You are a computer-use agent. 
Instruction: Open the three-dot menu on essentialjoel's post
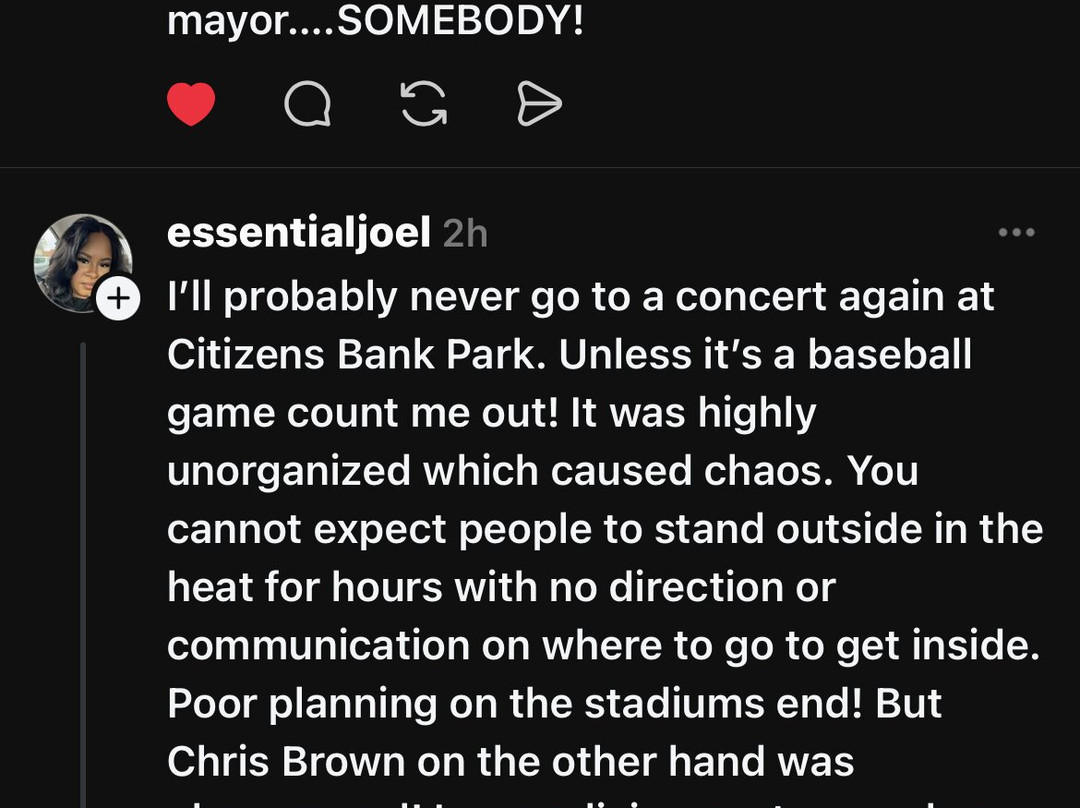coord(1017,232)
